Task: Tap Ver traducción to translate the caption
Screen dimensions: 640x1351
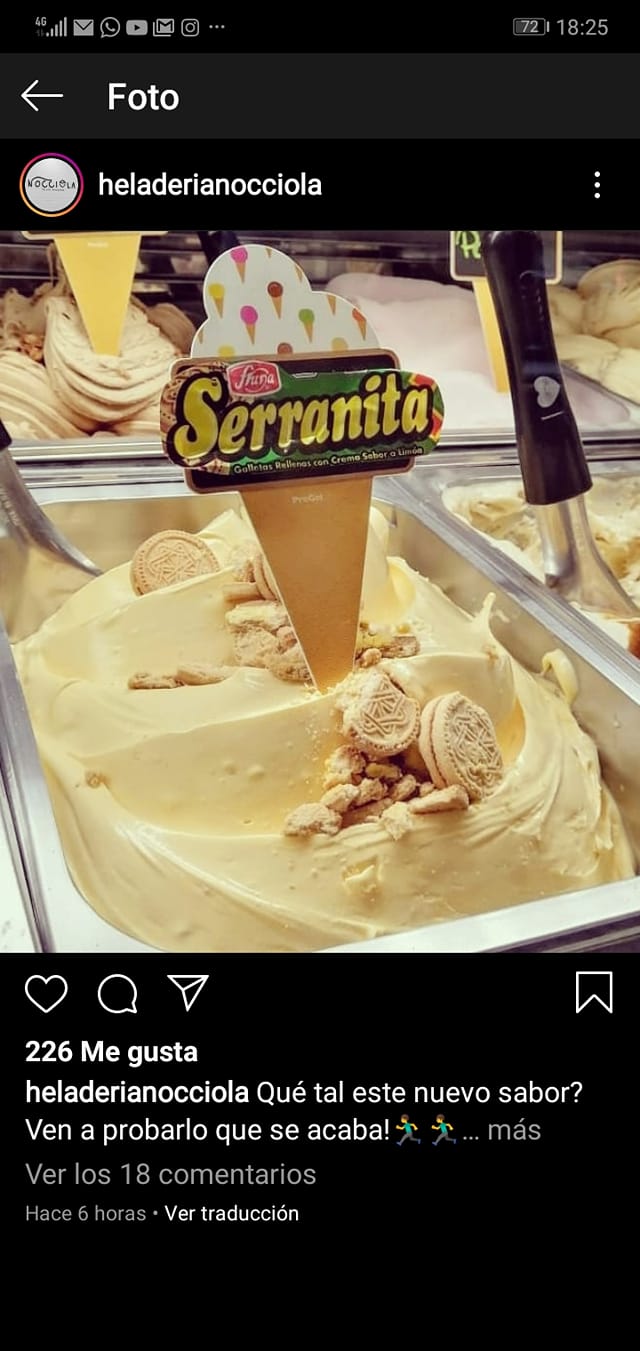Action: 231,1214
